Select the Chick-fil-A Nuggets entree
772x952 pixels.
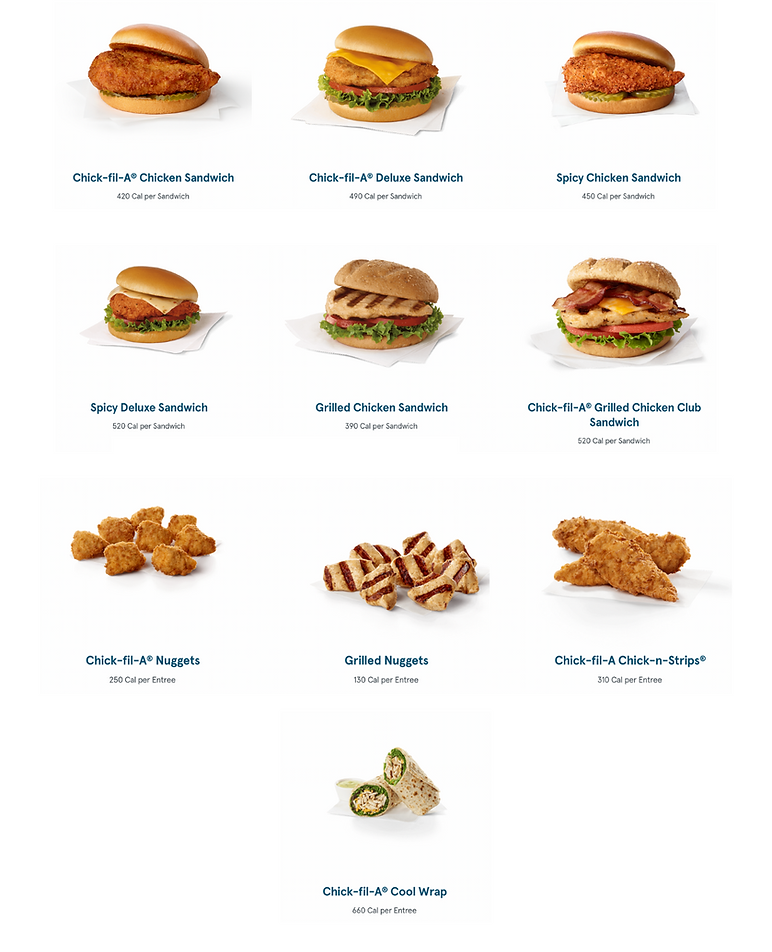point(143,661)
